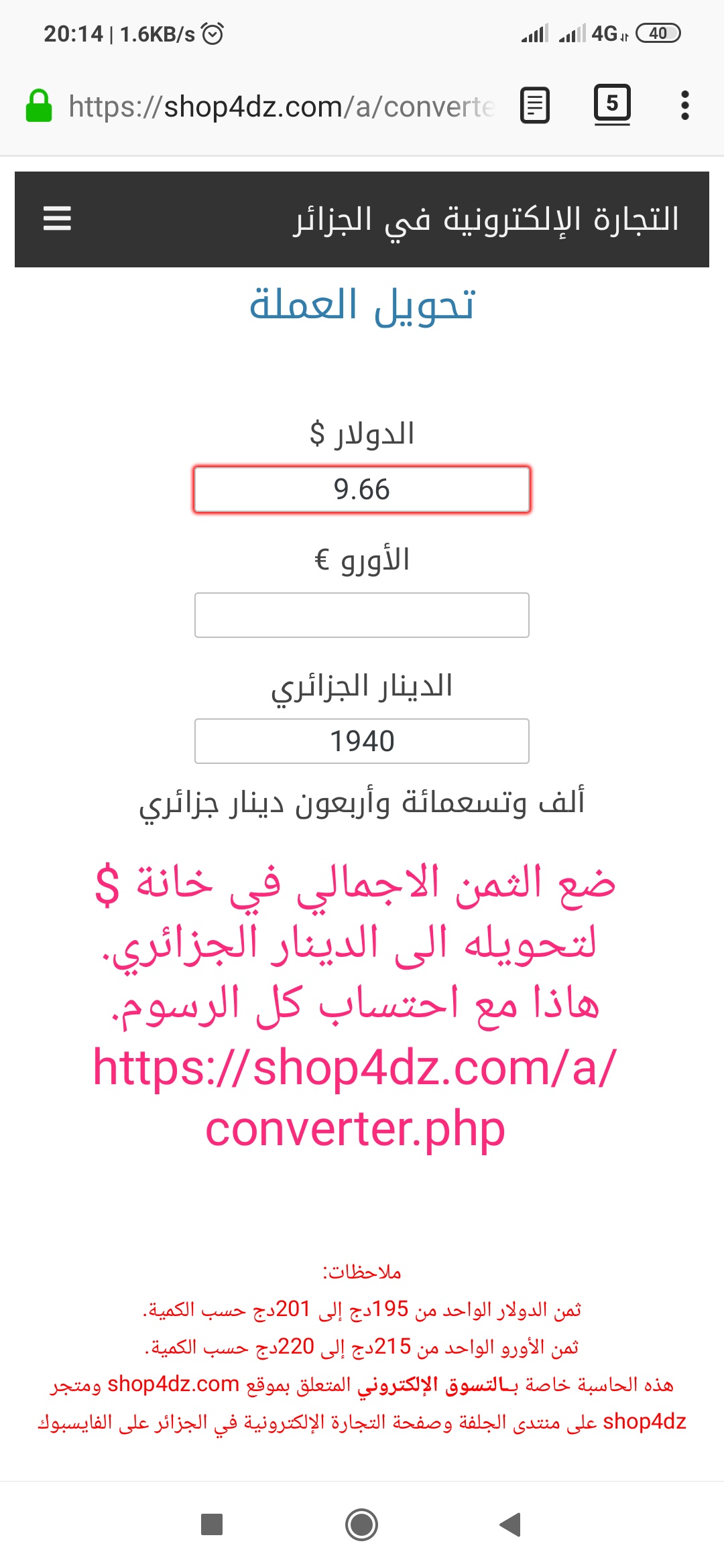Open the browser overflow menu

click(684, 106)
